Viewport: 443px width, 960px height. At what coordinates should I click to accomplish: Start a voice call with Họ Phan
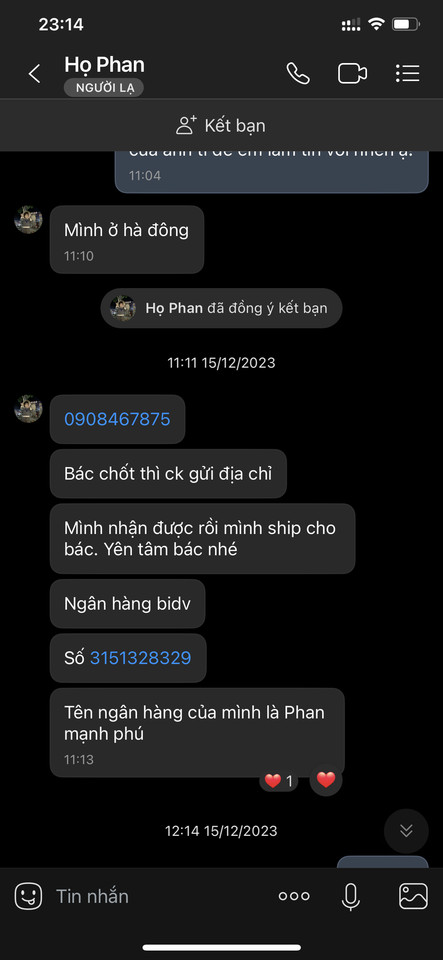tap(298, 73)
